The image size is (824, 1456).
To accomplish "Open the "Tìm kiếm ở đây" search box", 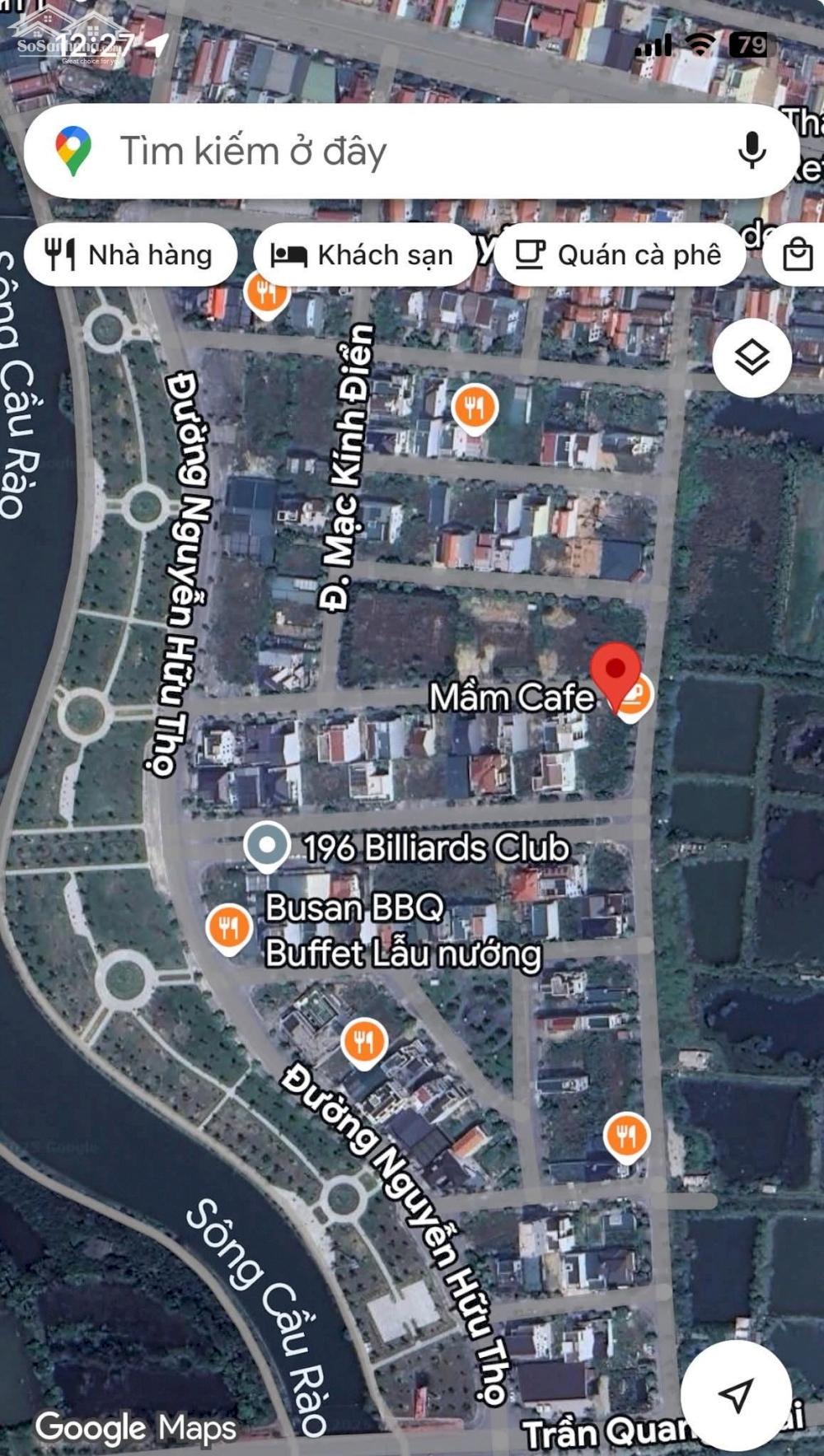I will tap(396, 151).
